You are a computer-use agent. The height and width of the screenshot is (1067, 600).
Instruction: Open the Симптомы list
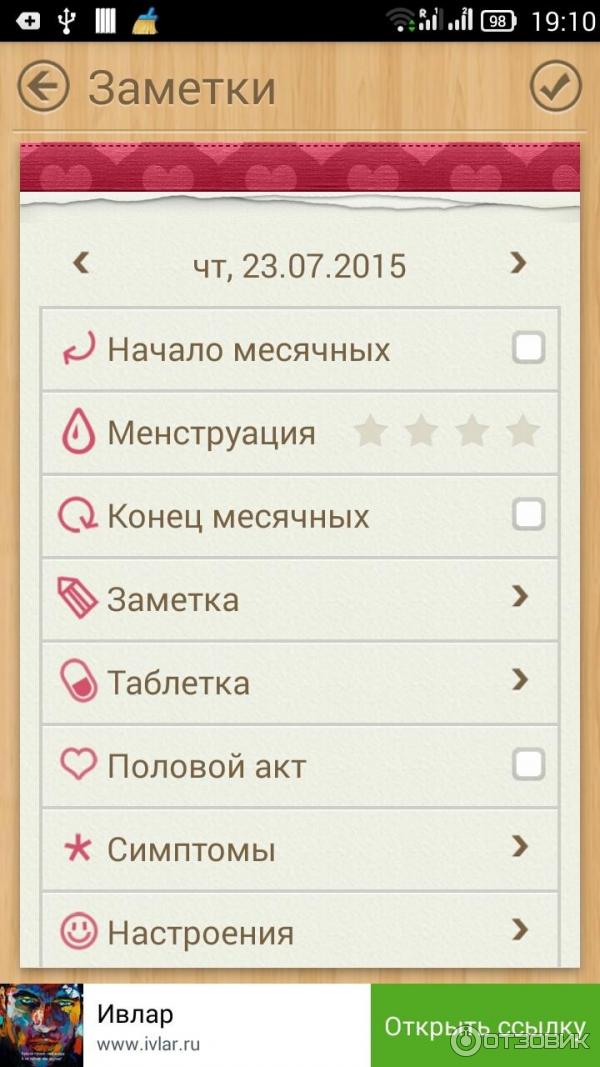300,849
